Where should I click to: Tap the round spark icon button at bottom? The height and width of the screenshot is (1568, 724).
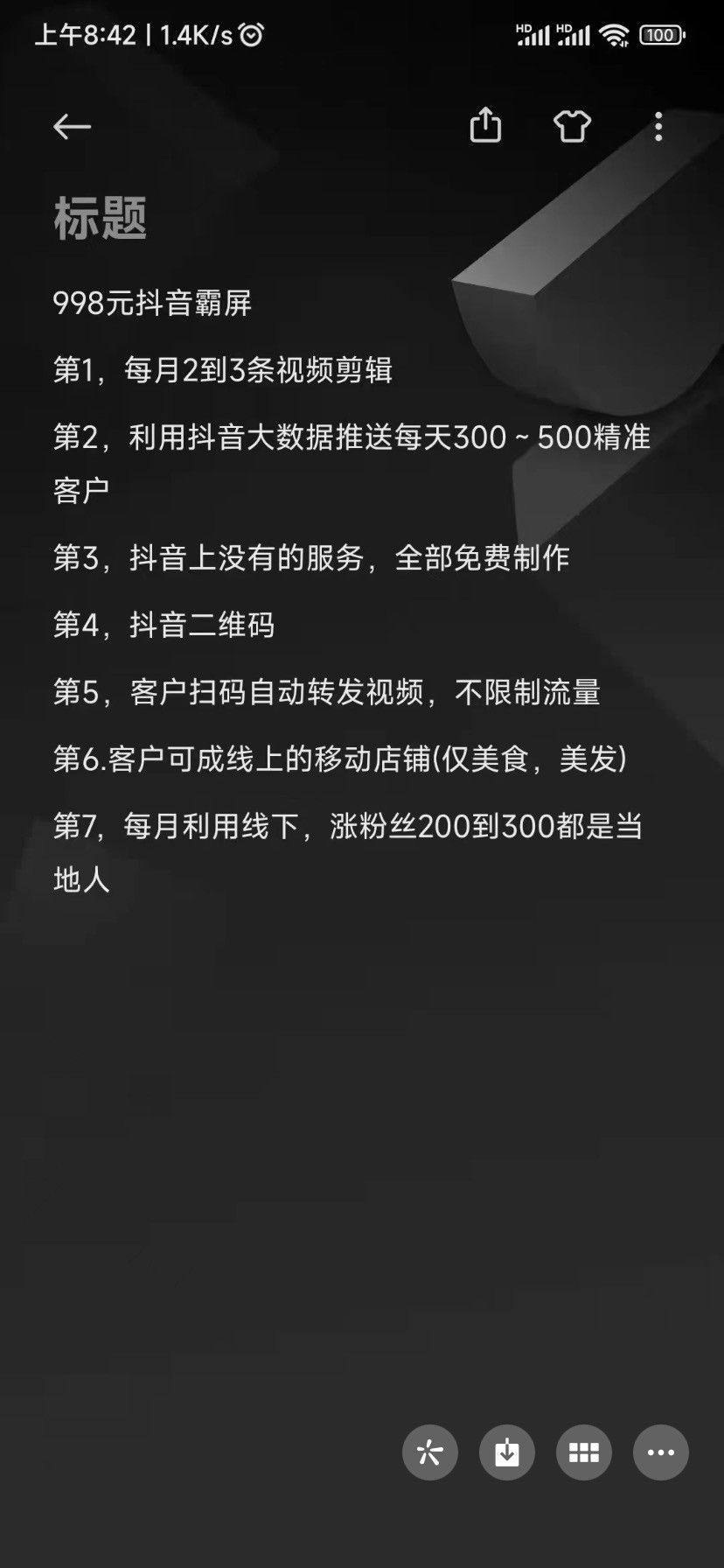[x=429, y=1452]
